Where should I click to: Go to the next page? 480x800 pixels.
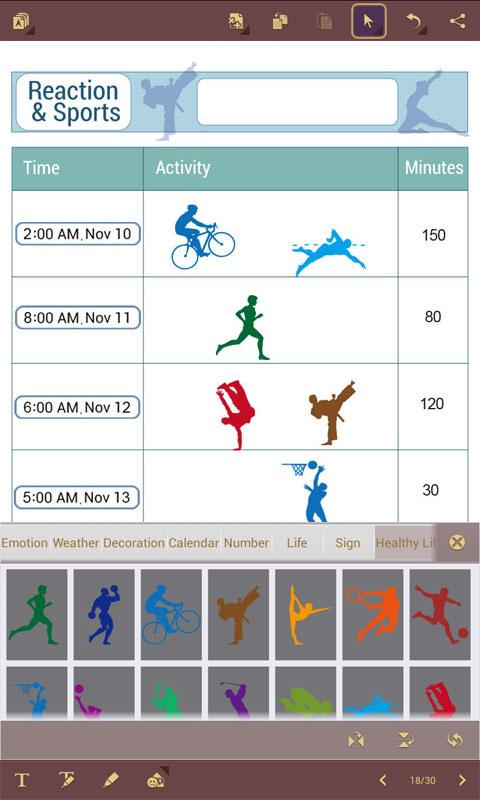pyautogui.click(x=462, y=780)
